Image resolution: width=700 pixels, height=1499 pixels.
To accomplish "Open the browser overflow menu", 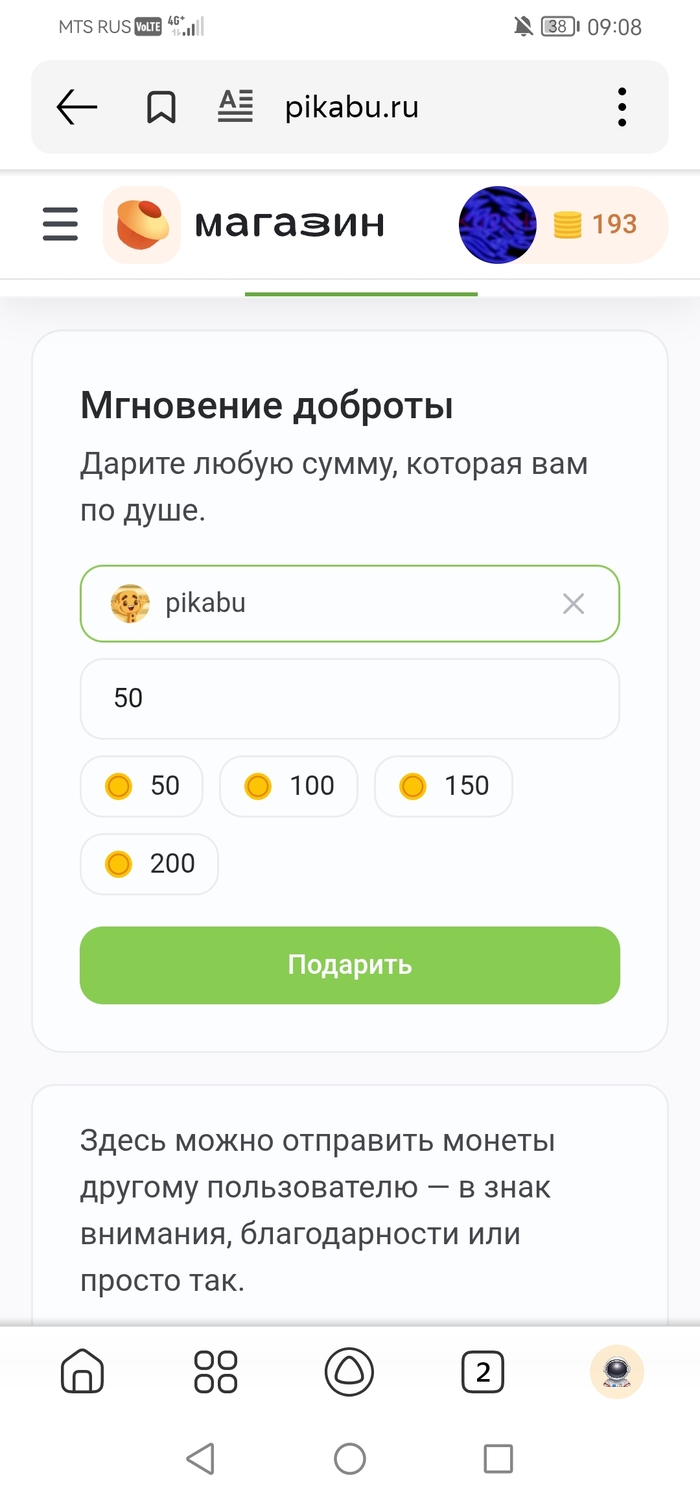I will (622, 107).
